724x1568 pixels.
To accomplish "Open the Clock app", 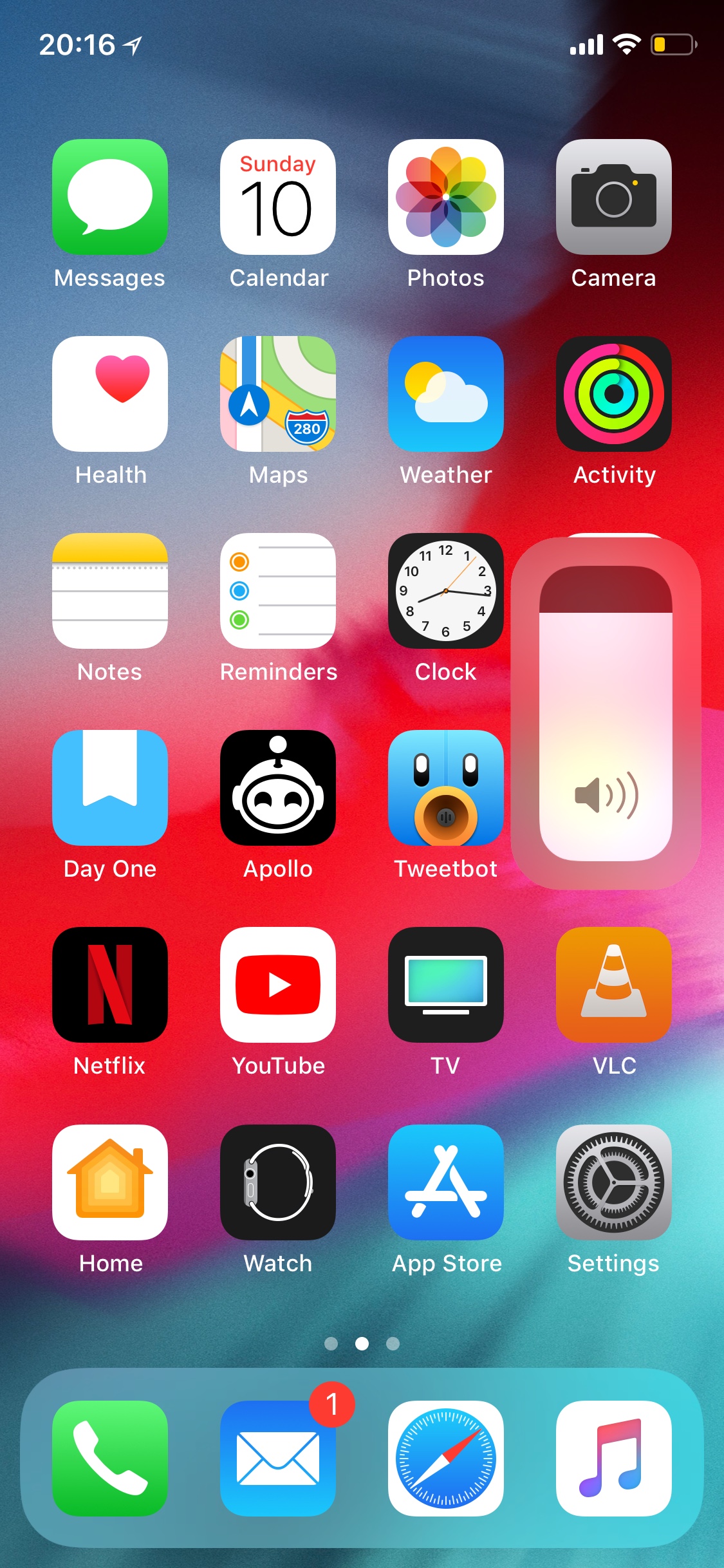I will (446, 591).
